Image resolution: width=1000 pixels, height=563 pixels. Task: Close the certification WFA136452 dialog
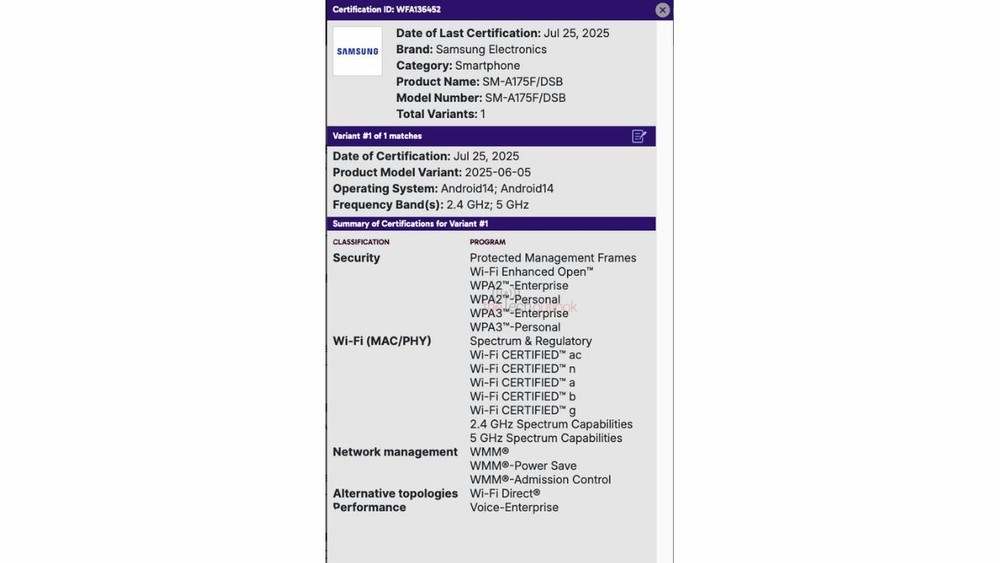tap(662, 10)
